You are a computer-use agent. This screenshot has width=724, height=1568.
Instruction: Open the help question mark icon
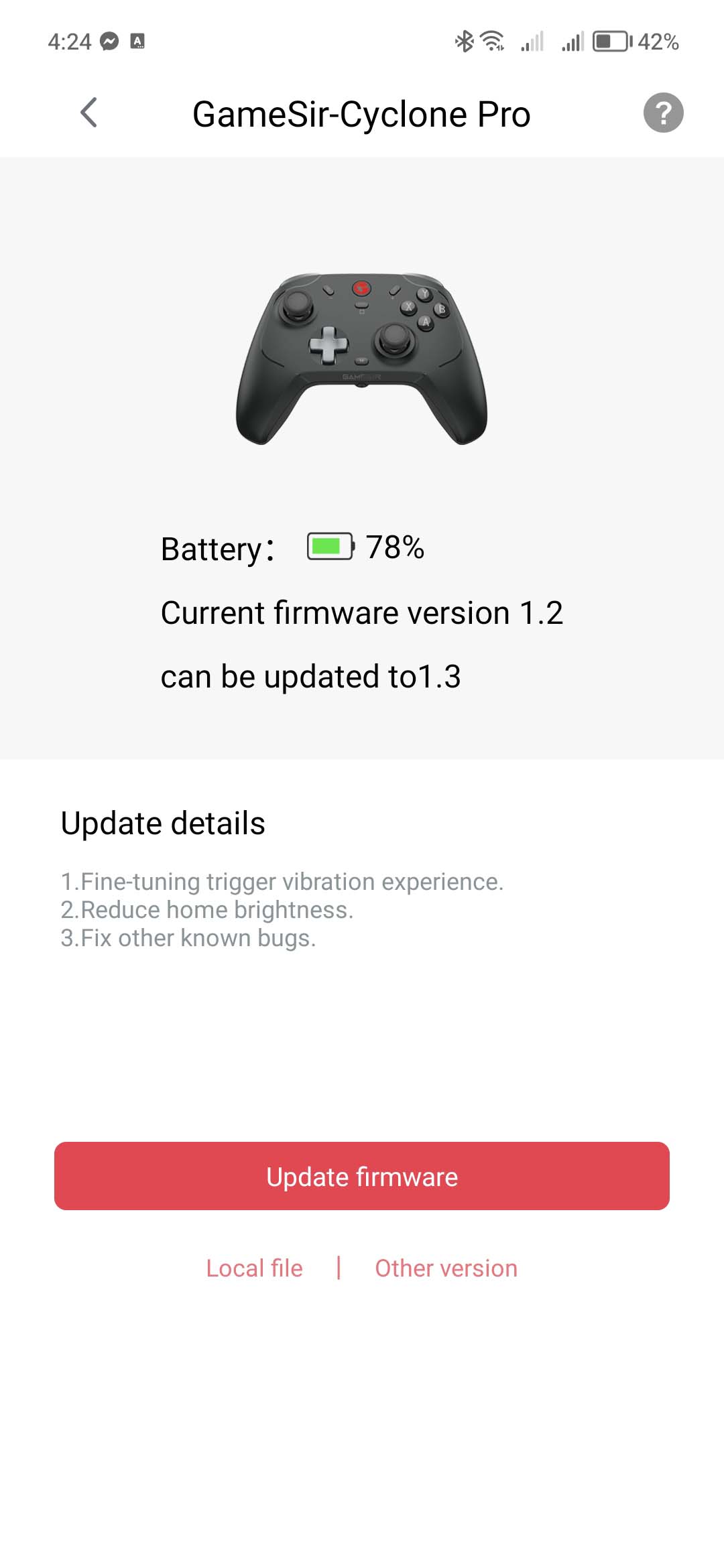click(x=663, y=113)
